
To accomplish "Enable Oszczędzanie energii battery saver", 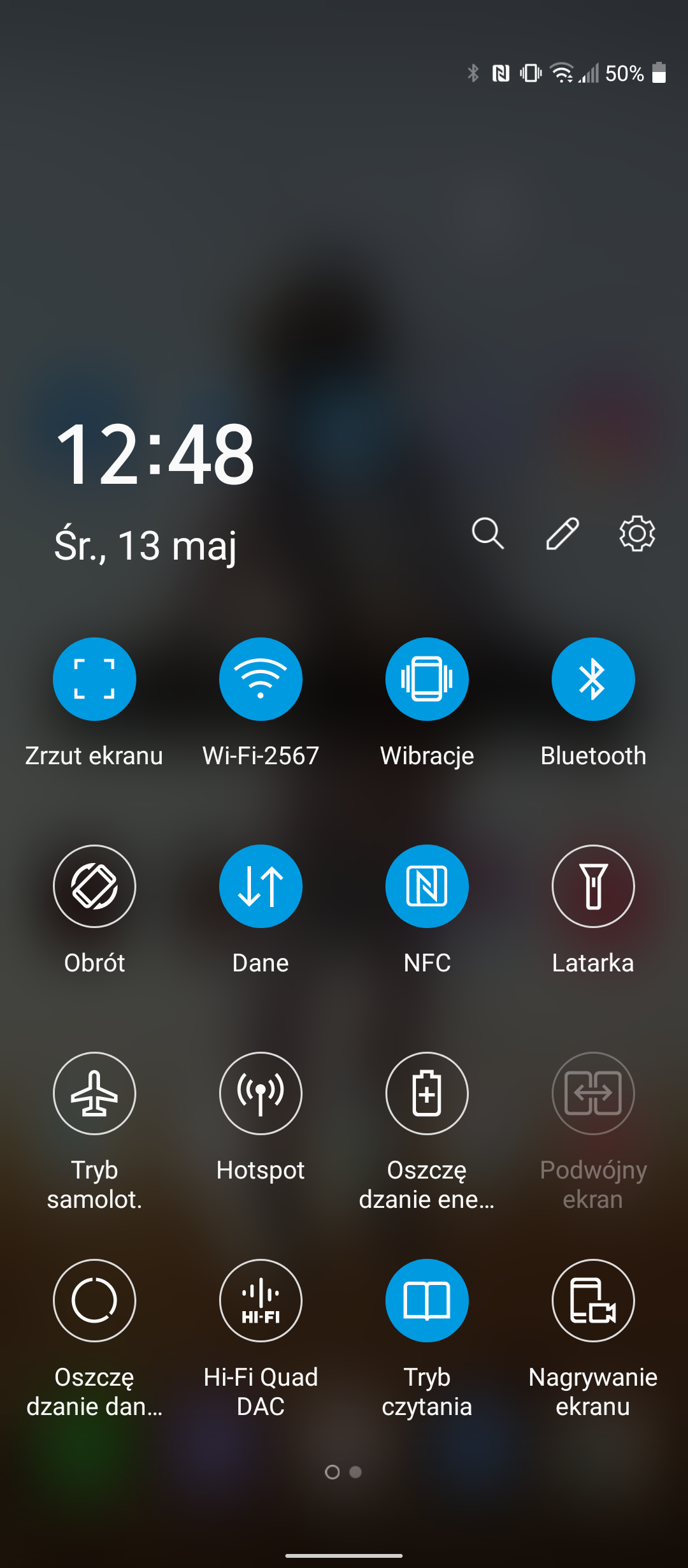I will pyautogui.click(x=427, y=1093).
